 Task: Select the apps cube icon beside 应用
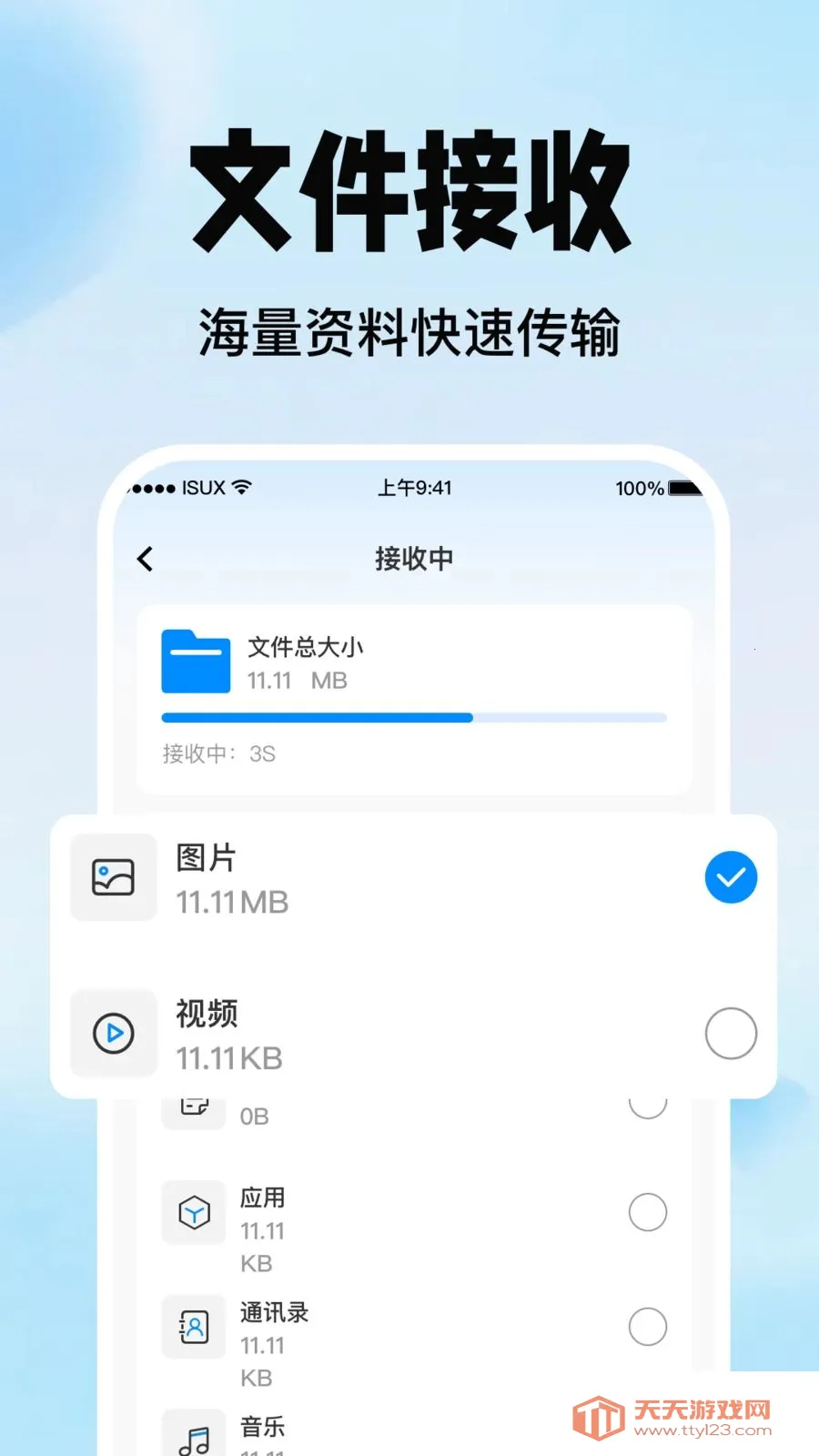pyautogui.click(x=193, y=1212)
